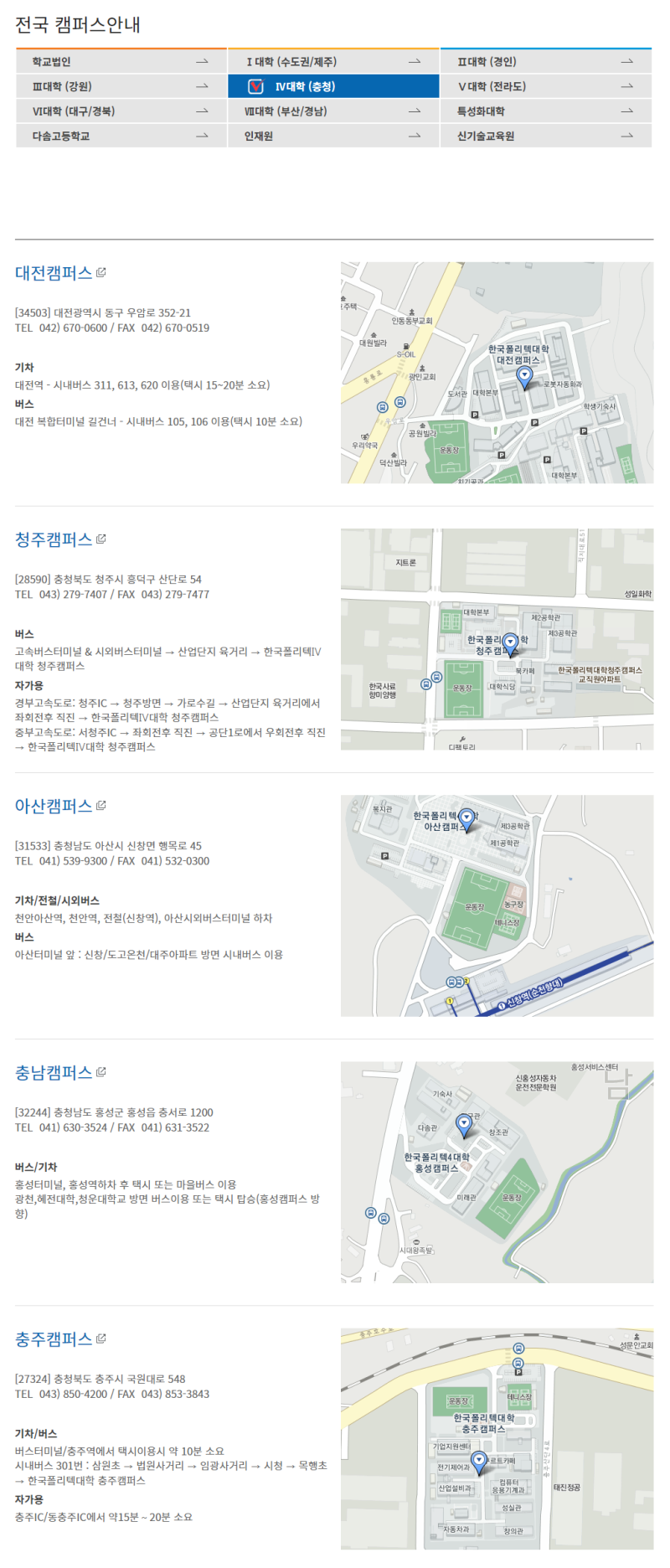Open the 대전캠퍼스 external link
This screenshot has height=1568, width=670.
tap(60, 273)
